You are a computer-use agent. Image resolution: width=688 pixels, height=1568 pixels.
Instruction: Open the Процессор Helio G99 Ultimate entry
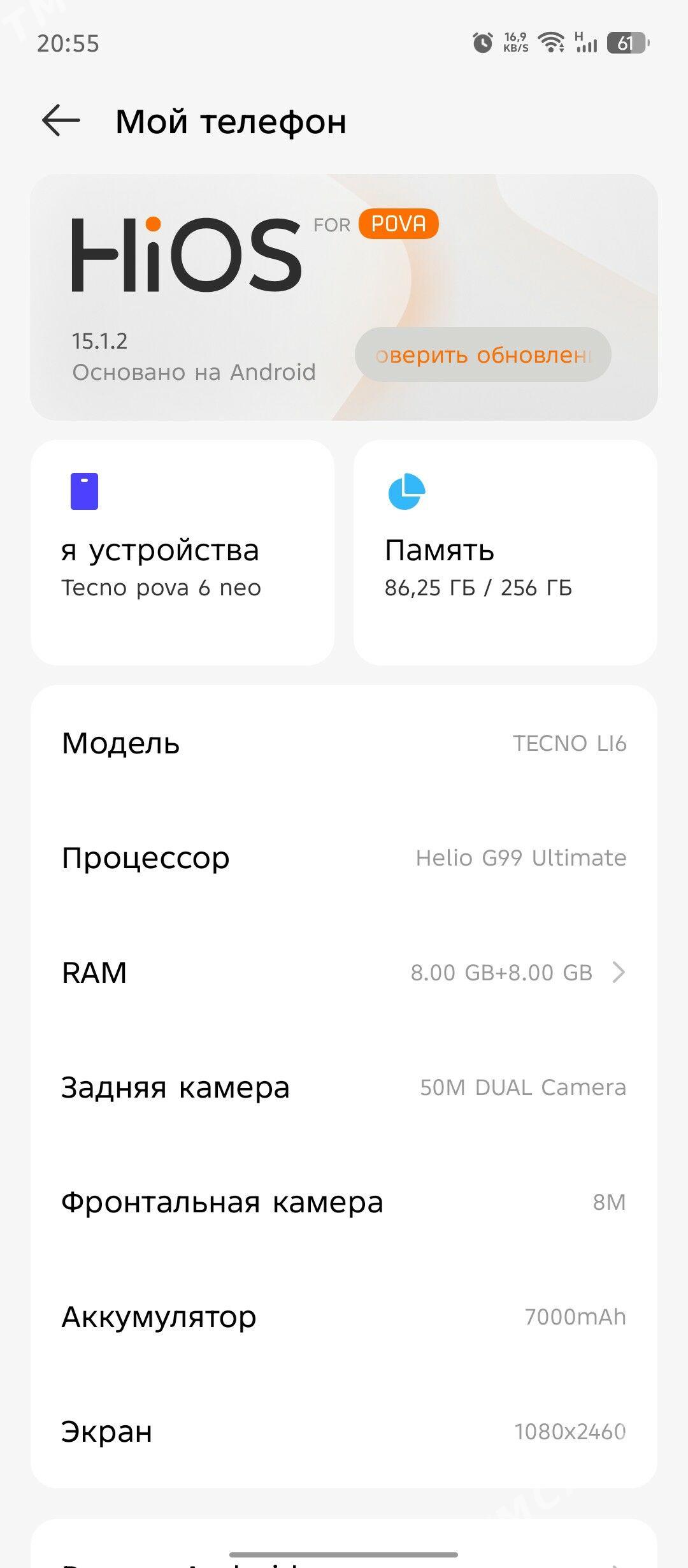344,858
